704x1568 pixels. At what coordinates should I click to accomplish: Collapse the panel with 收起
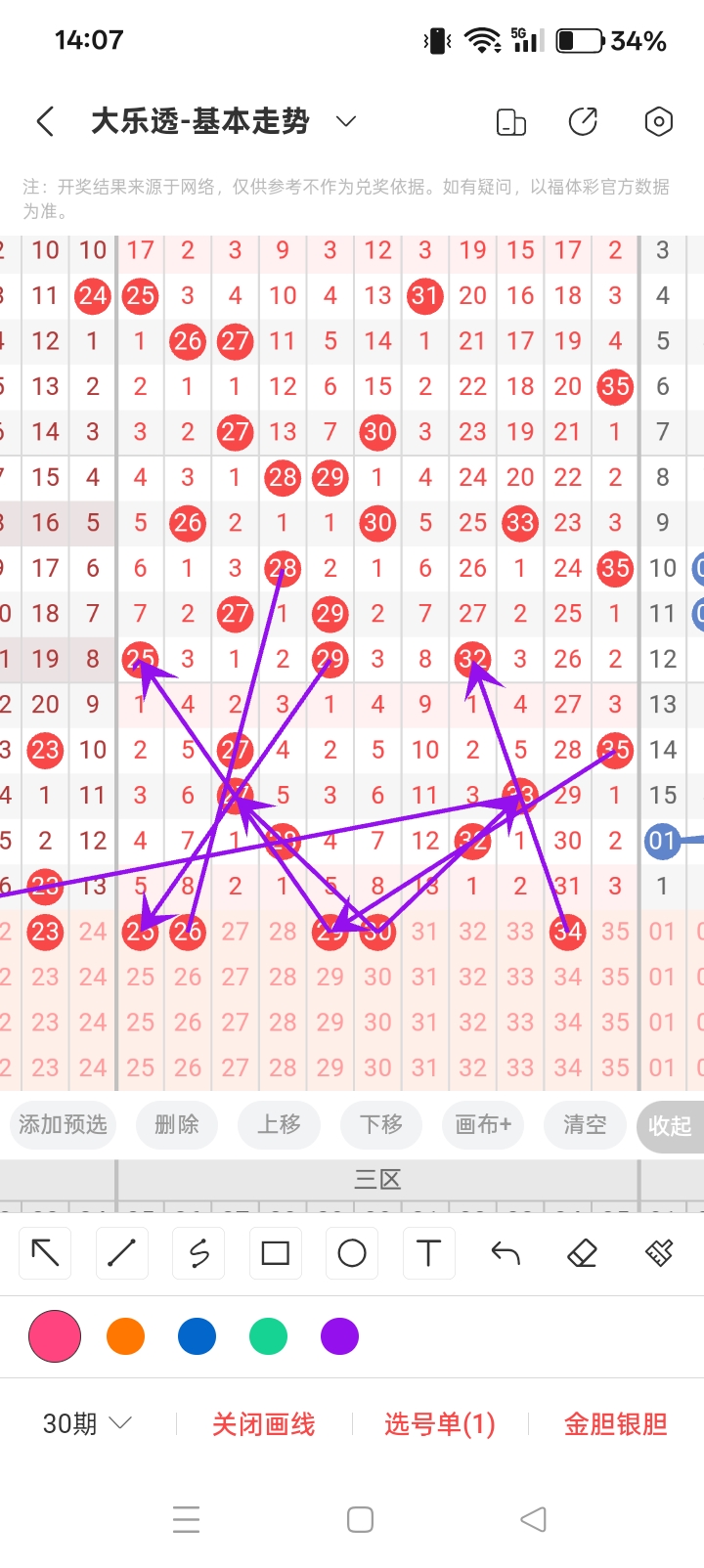[x=670, y=1126]
